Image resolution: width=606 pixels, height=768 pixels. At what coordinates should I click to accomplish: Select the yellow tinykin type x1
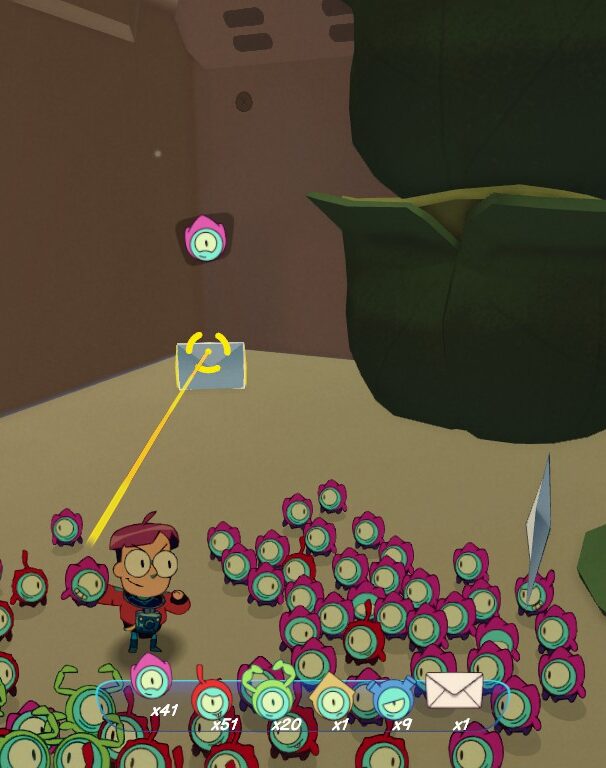(332, 696)
